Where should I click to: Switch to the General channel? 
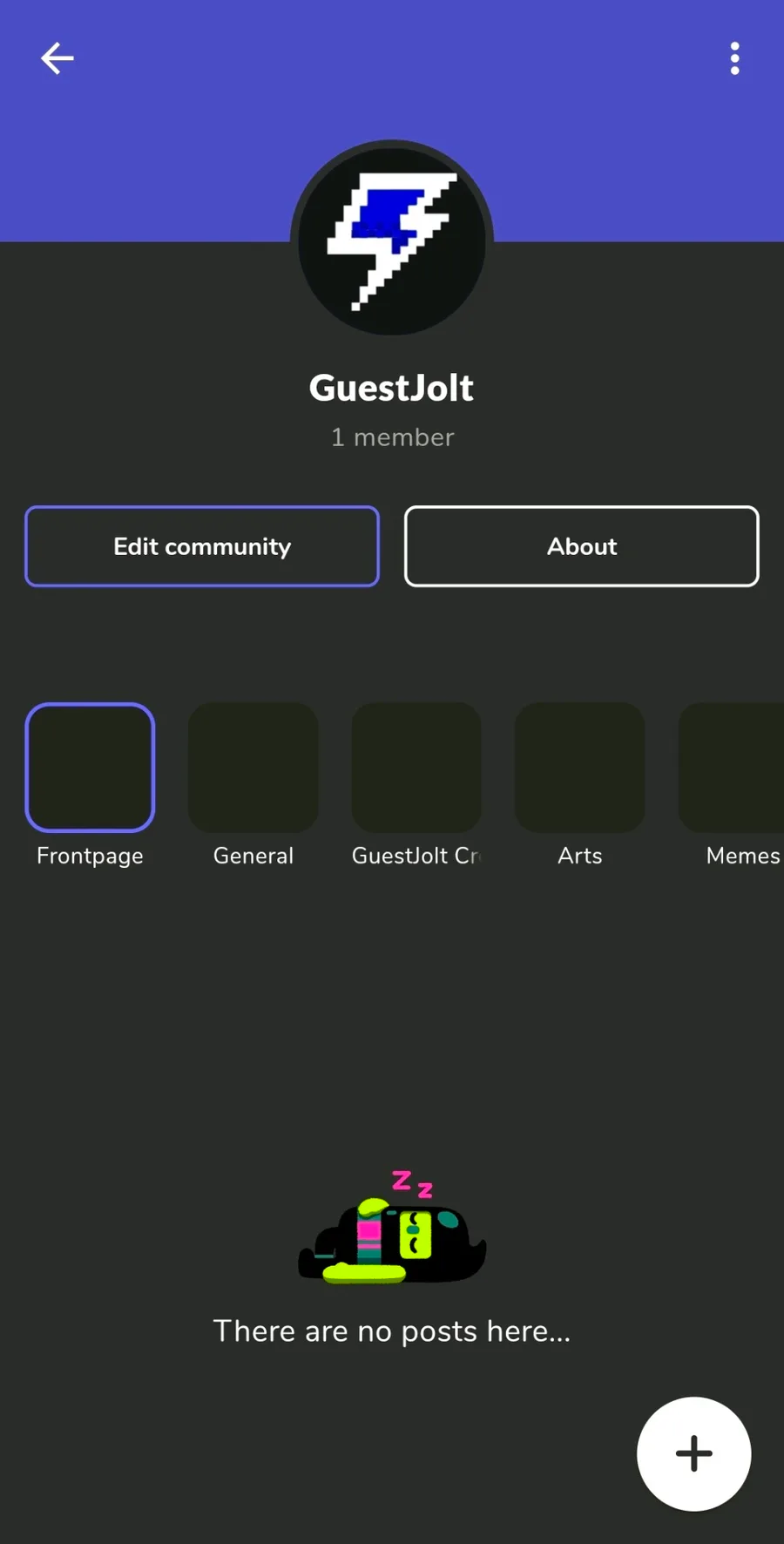coord(253,768)
